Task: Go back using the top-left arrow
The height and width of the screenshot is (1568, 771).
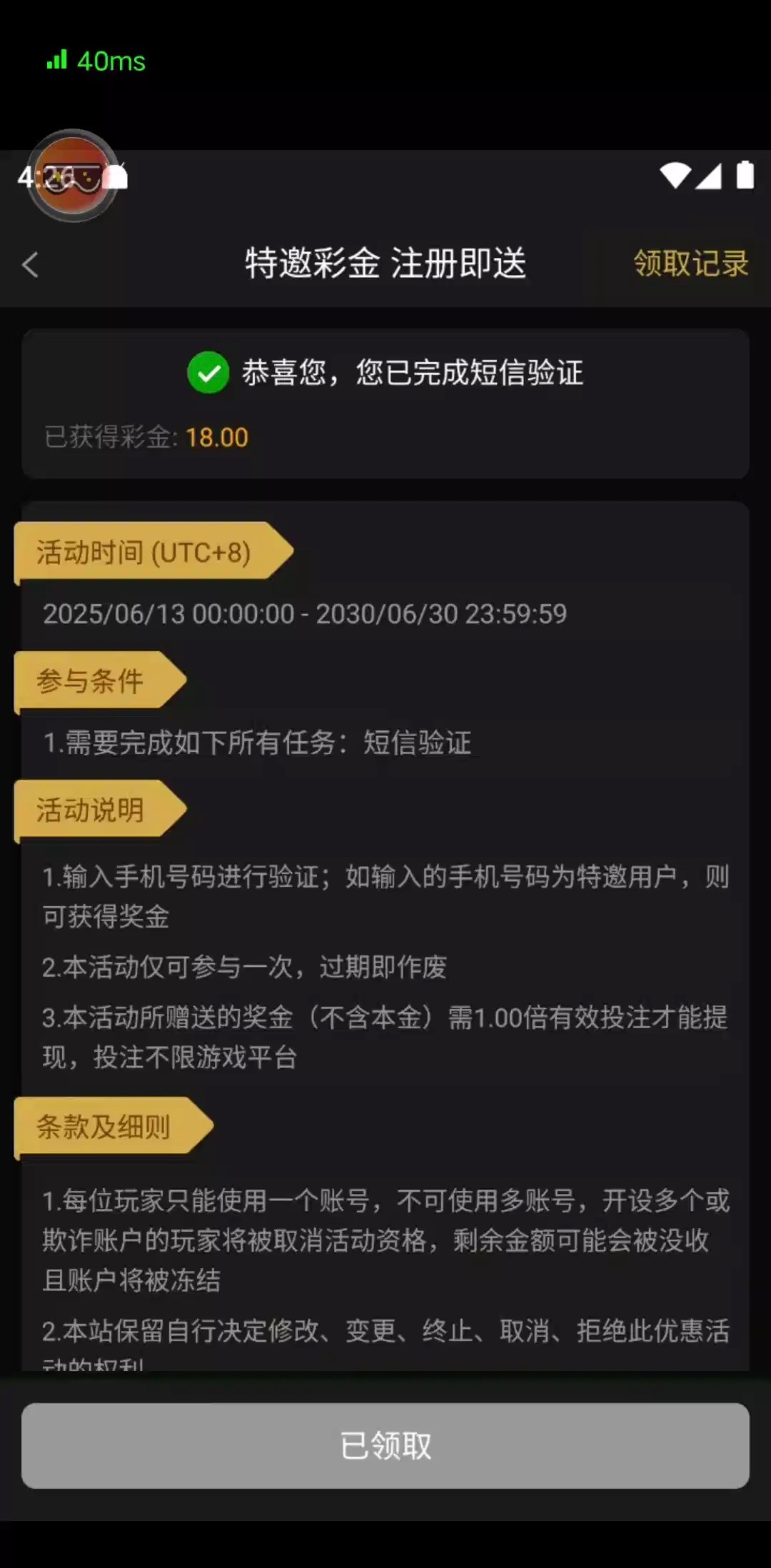Action: coord(30,265)
